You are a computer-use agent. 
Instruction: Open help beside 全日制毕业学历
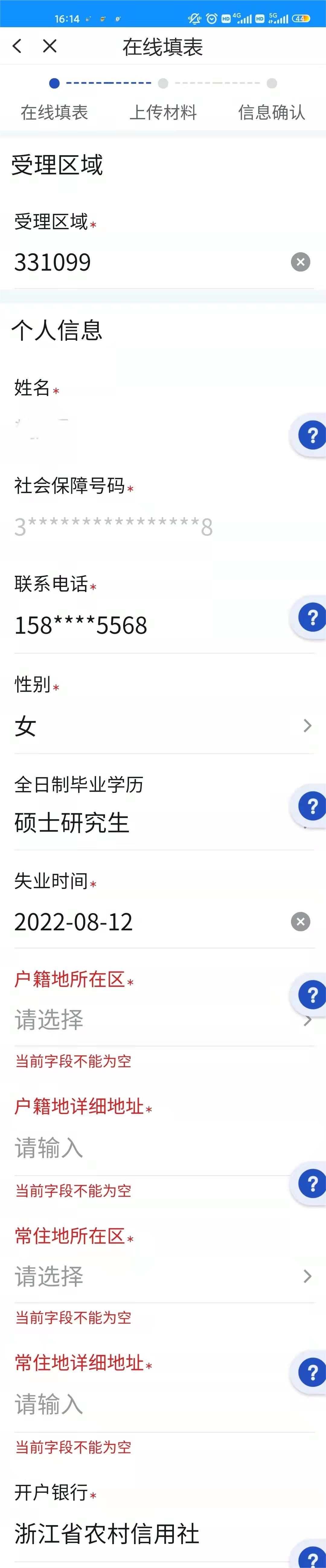pyautogui.click(x=312, y=806)
